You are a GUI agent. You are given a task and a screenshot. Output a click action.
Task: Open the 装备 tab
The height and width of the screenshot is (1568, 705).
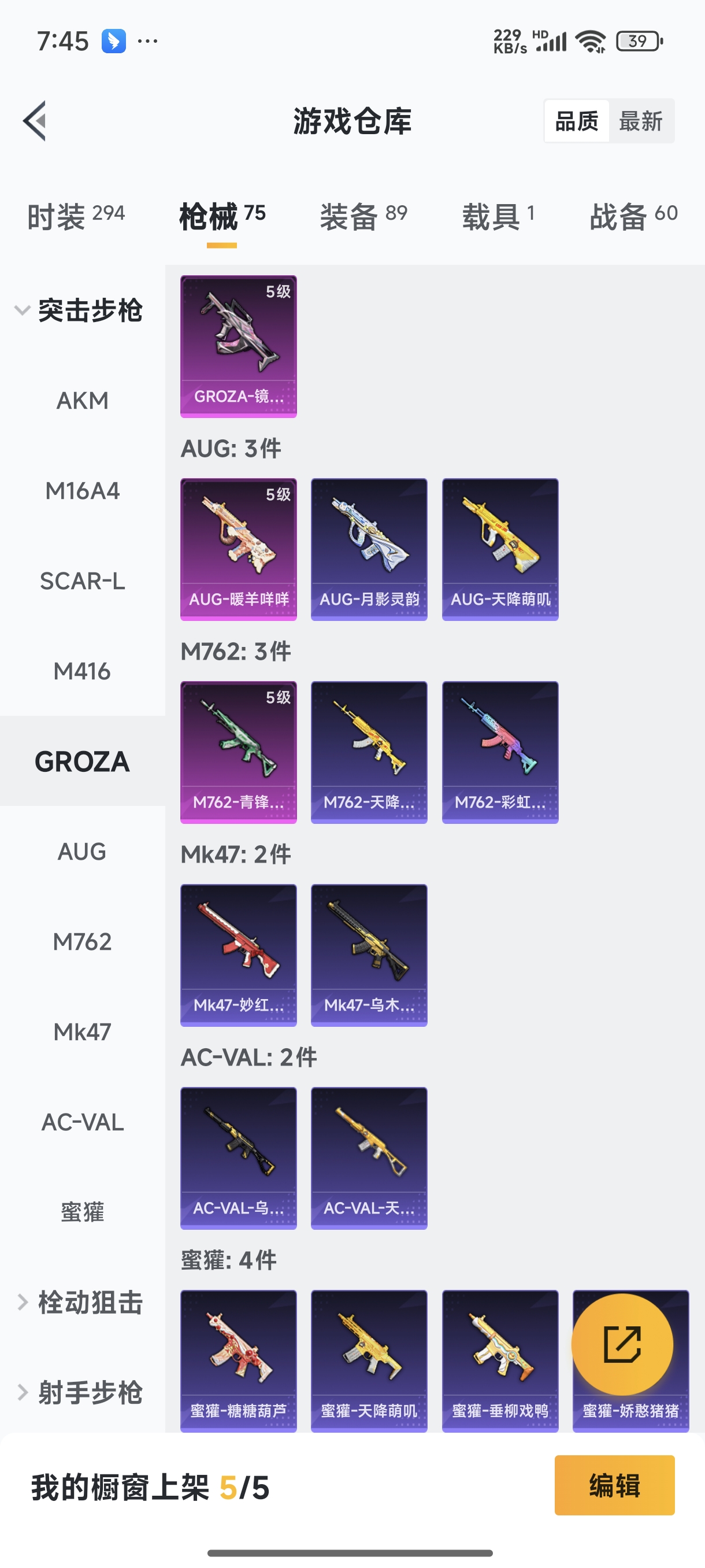363,216
